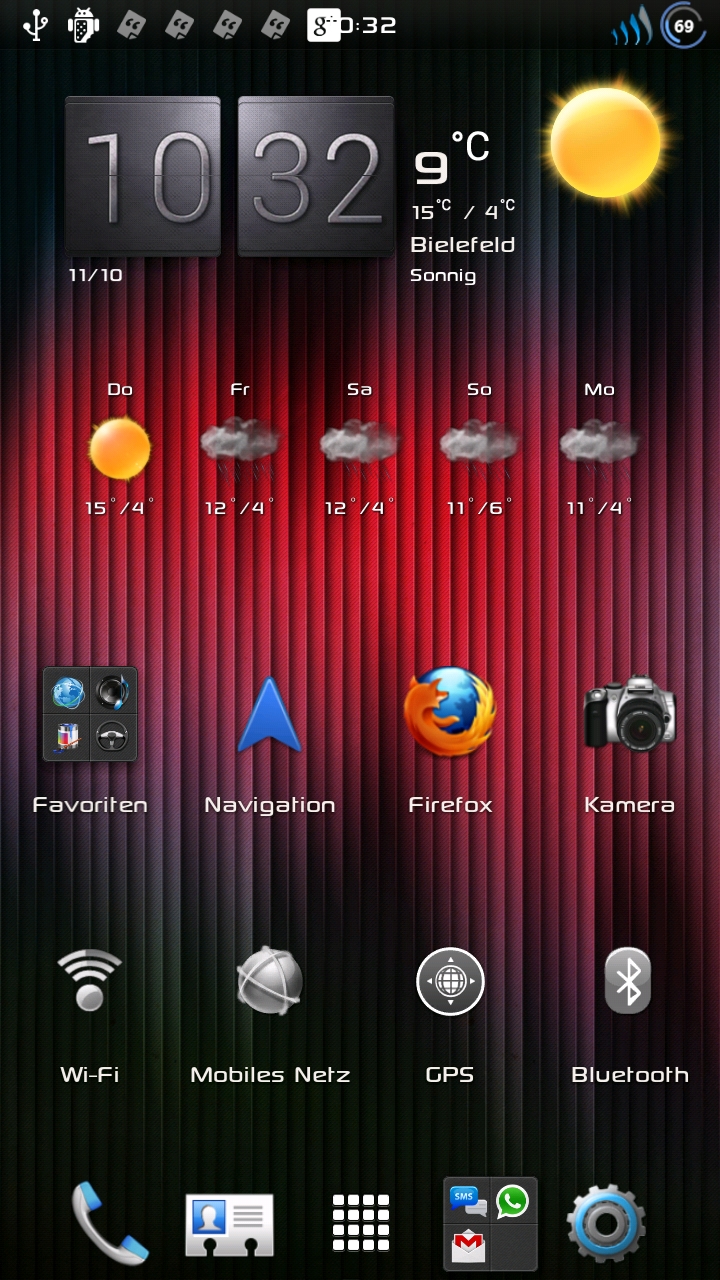This screenshot has width=720, height=1280.
Task: Toggle the Wi-Fi shortcut
Action: click(90, 982)
